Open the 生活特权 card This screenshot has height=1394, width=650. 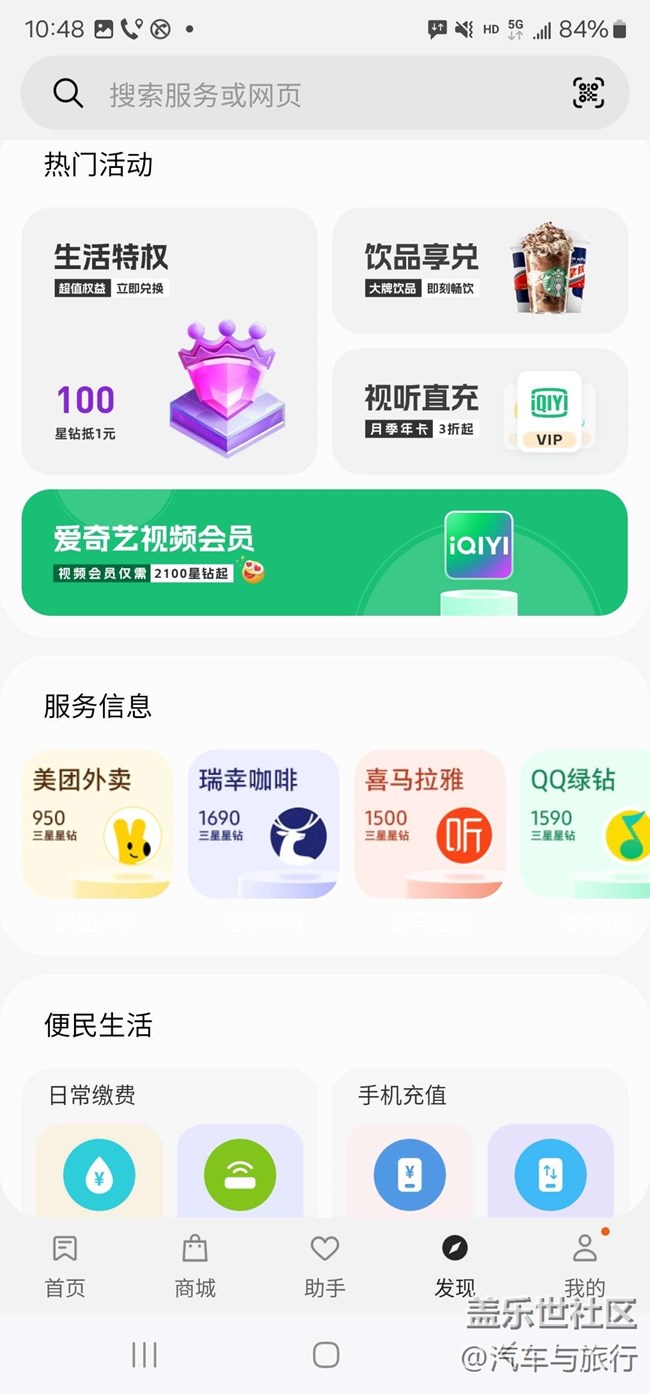pos(169,340)
